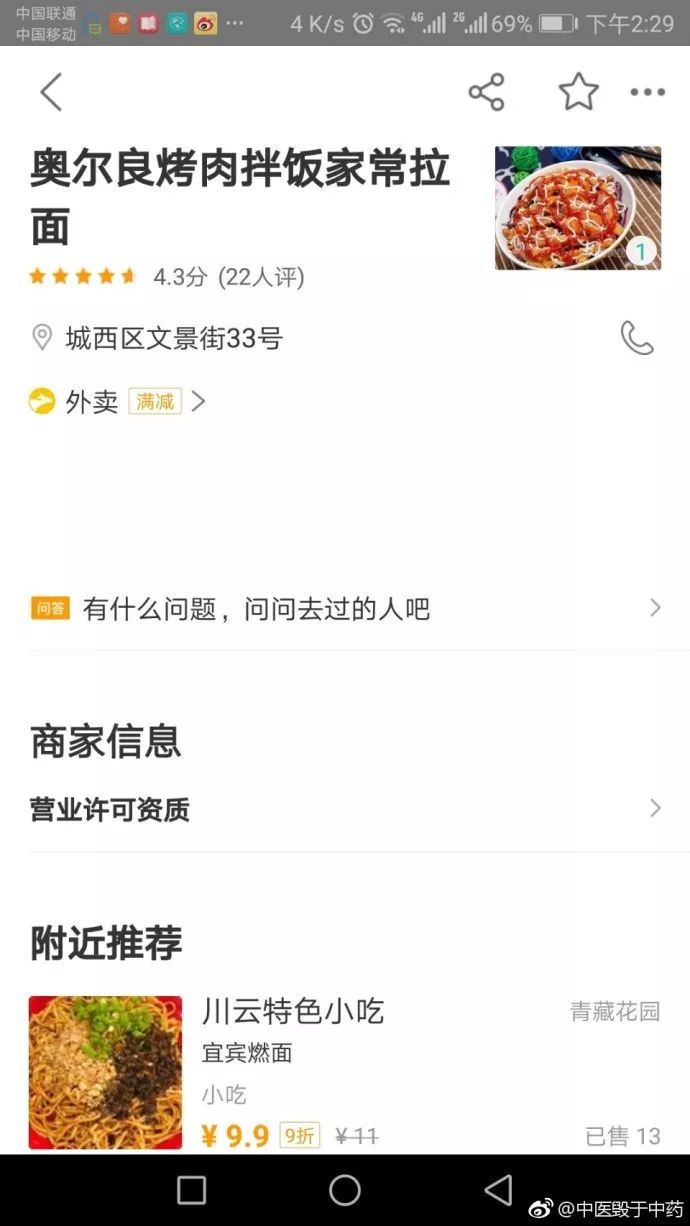Go to the home screen
The width and height of the screenshot is (690, 1226).
click(345, 1189)
